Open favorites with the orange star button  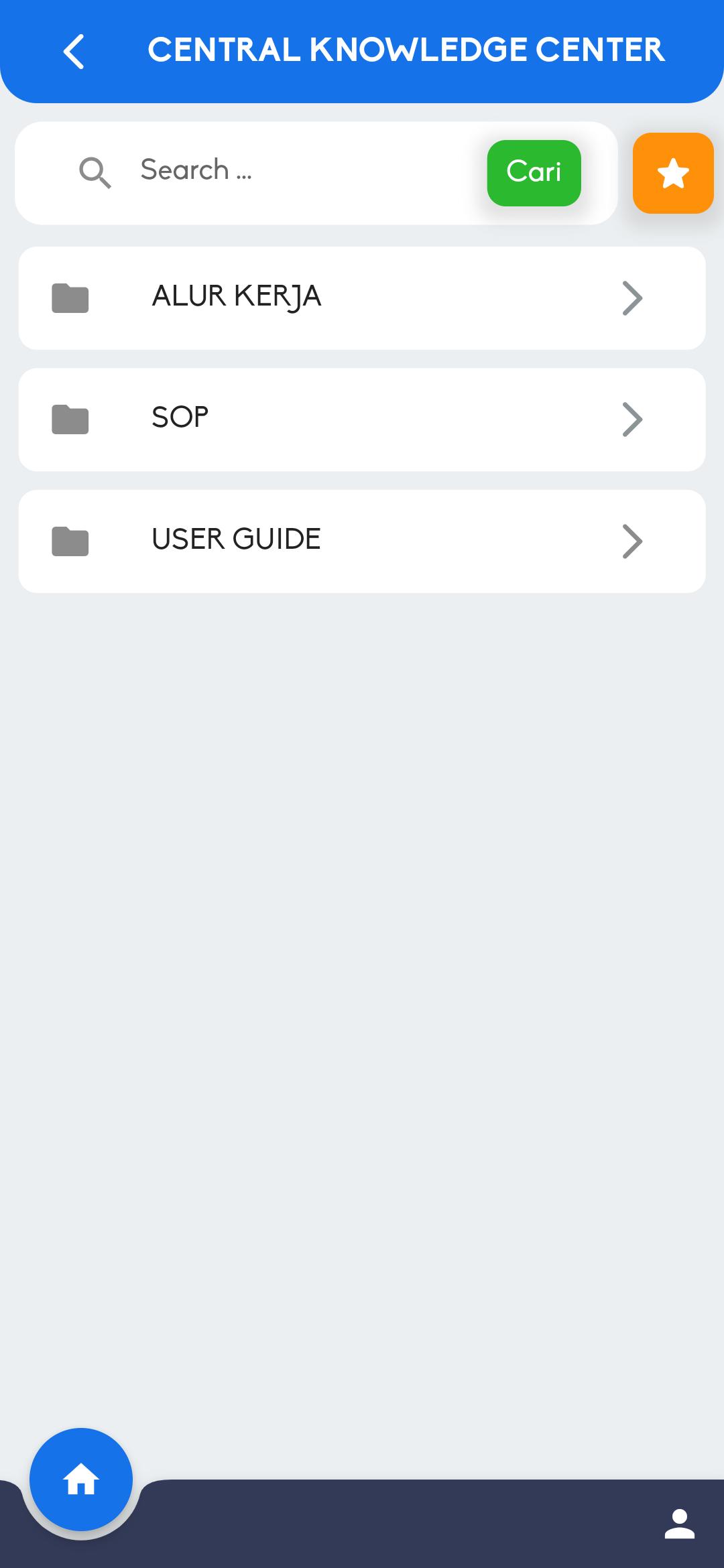coord(672,174)
